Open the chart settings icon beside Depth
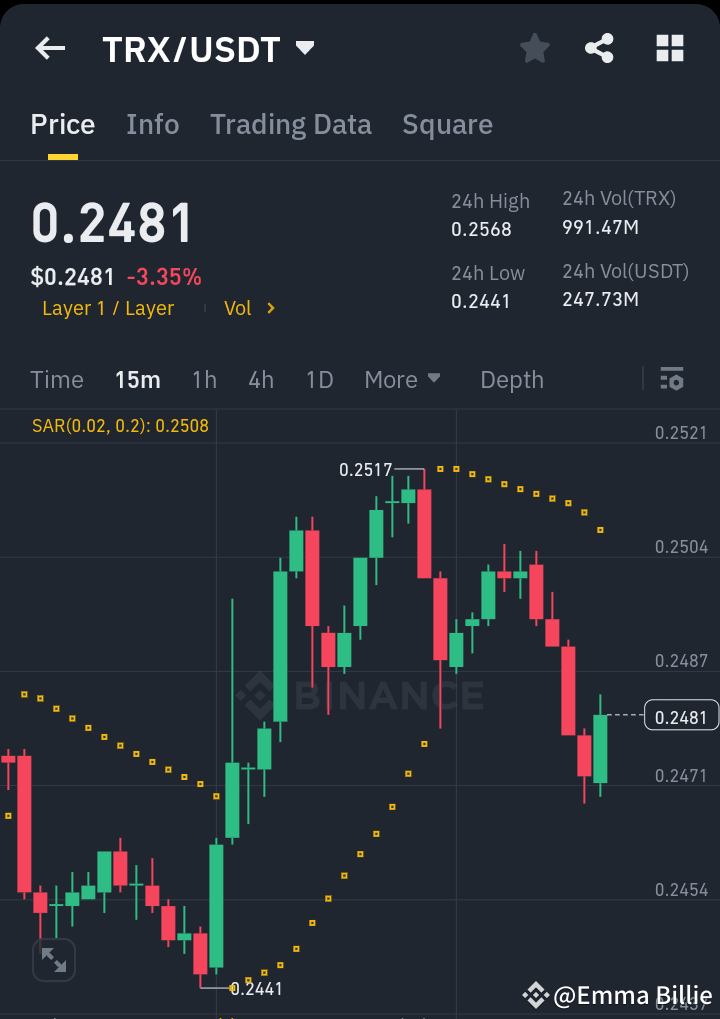The image size is (720, 1019). [672, 380]
